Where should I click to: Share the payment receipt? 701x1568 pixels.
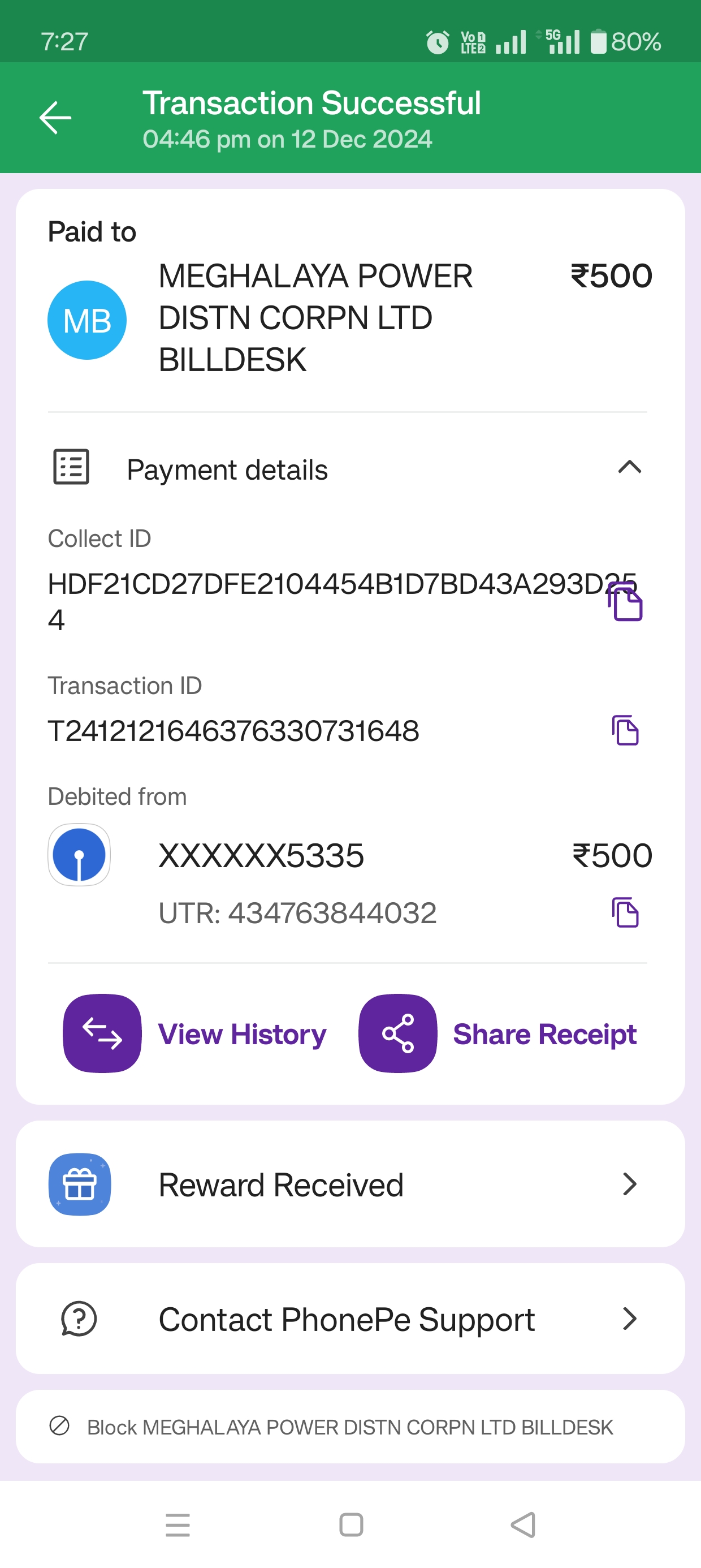point(497,1033)
